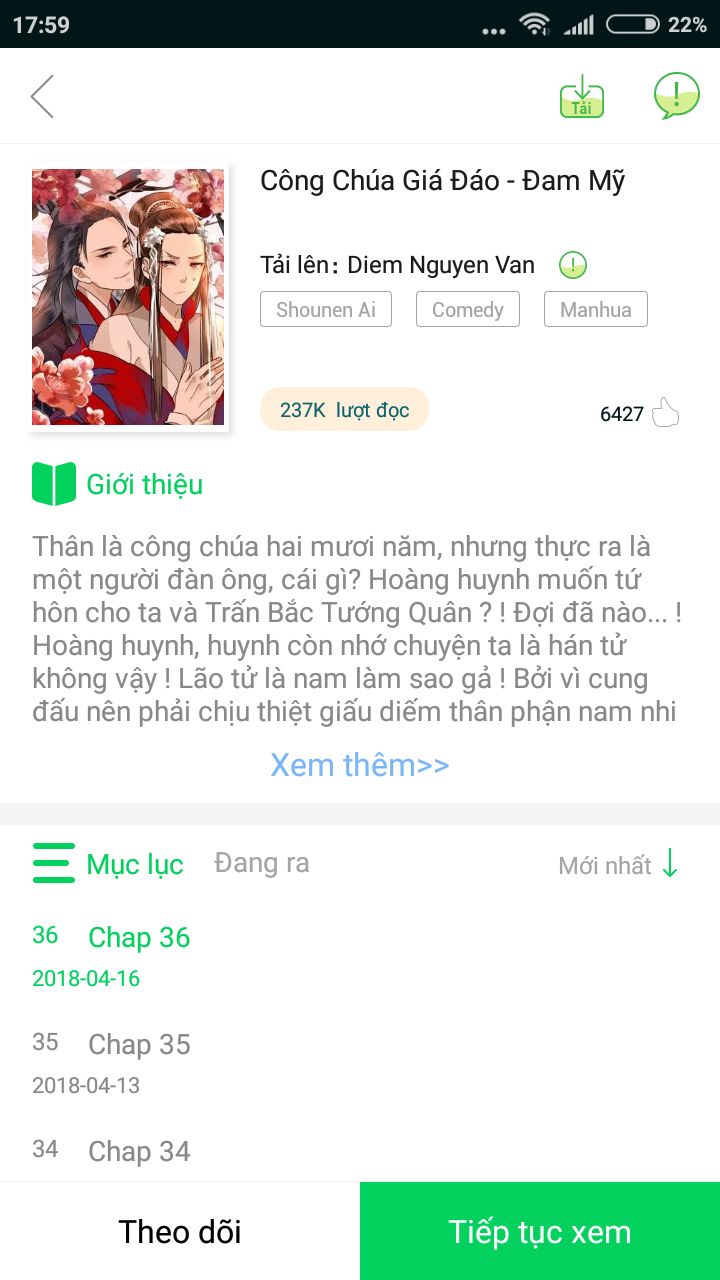720x1280 pixels.
Task: Tap the 237K lượt đọc read-count badge
Action: (x=344, y=410)
